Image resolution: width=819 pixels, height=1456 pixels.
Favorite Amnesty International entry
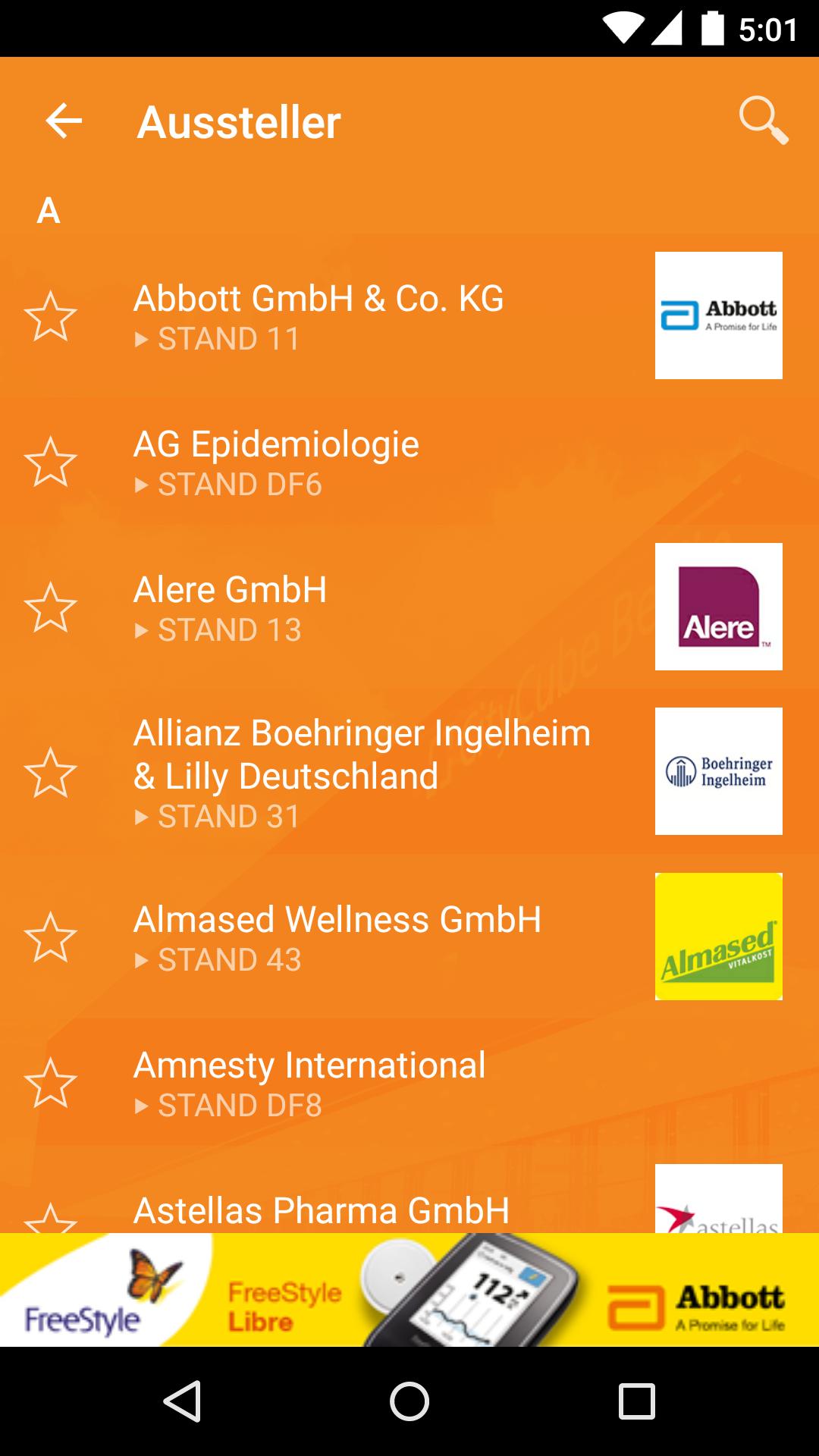[52, 1083]
